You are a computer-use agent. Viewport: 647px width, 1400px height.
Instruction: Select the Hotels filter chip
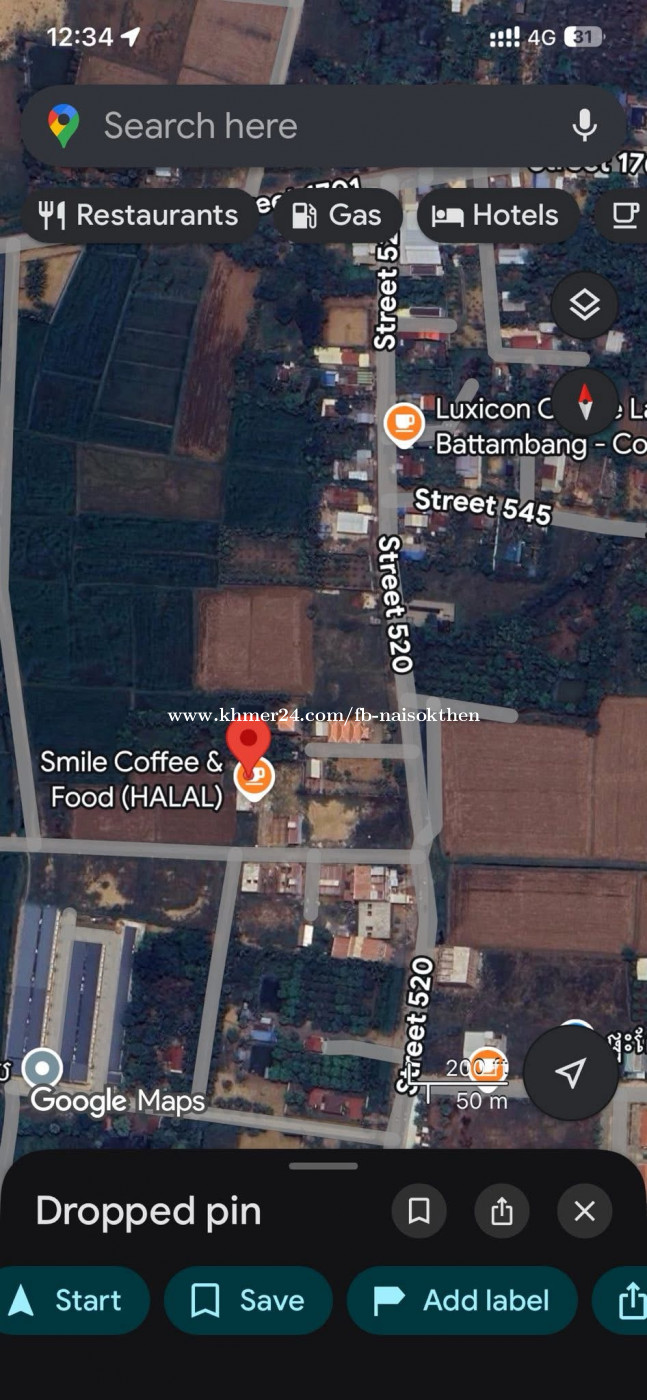point(497,215)
